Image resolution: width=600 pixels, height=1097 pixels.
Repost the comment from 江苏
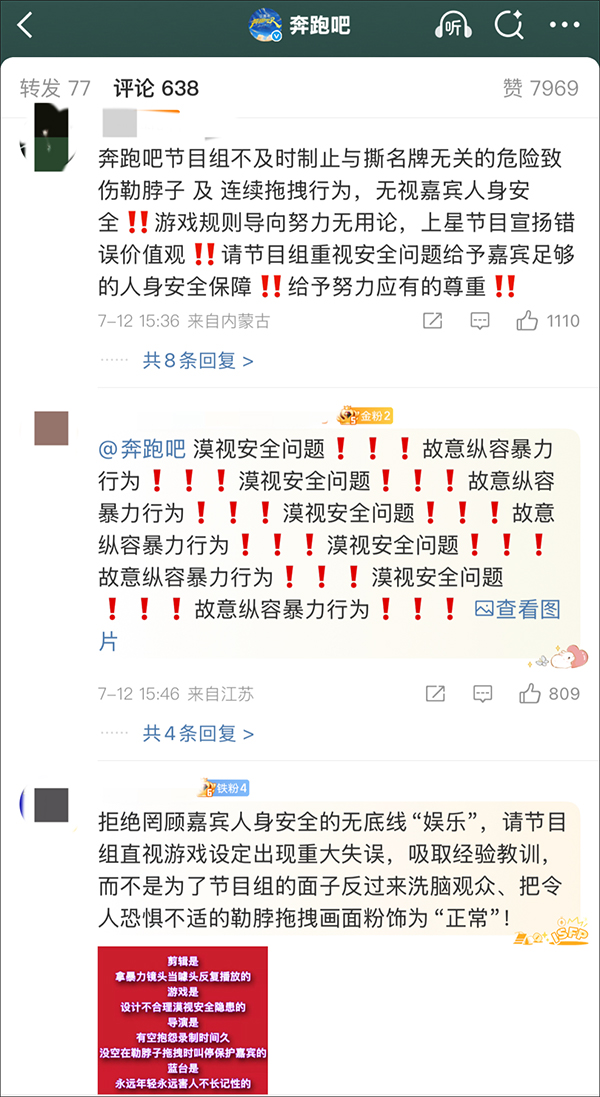[435, 694]
